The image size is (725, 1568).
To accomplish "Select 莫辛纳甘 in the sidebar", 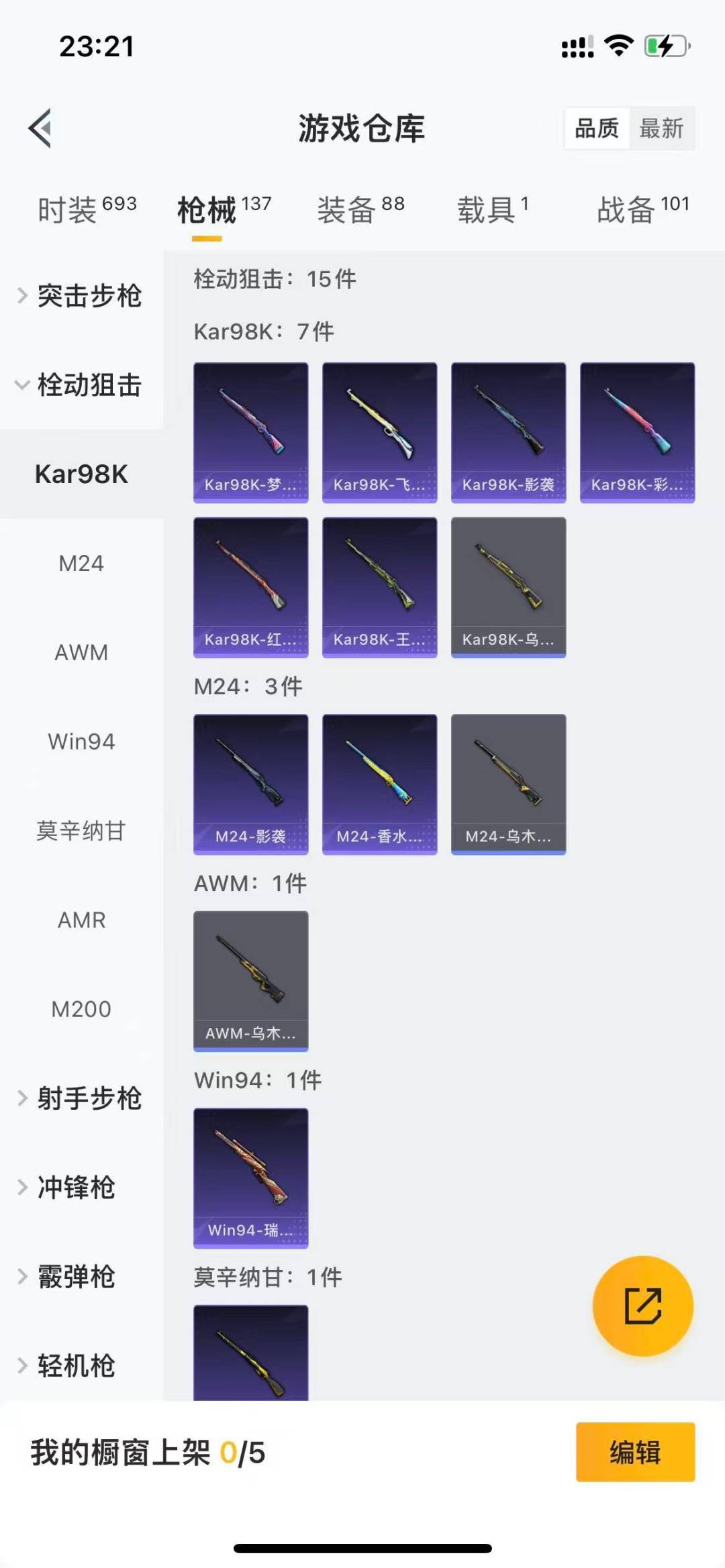I will pyautogui.click(x=81, y=831).
